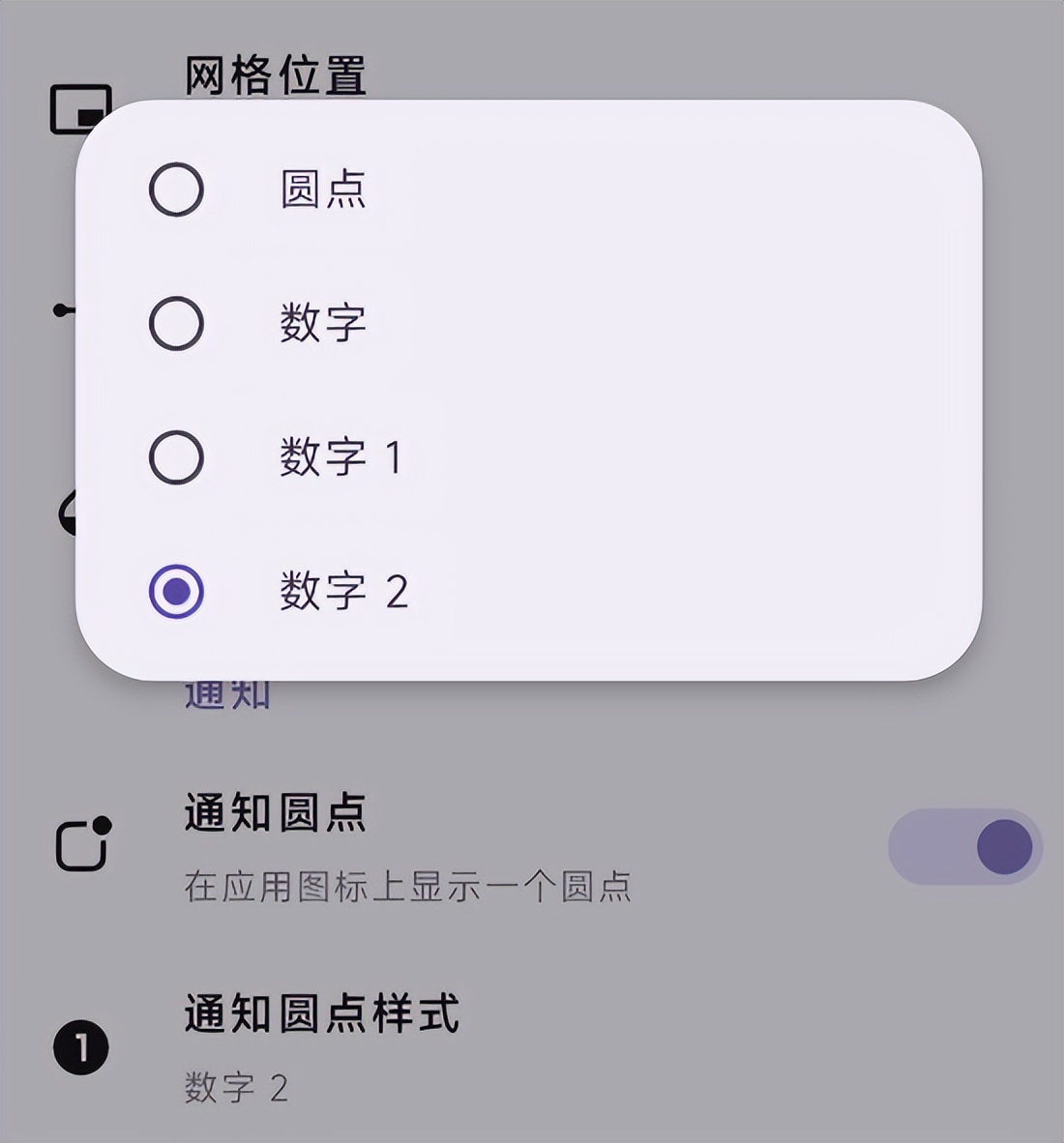Click the picture-in-picture style icon at top left
Image resolution: width=1064 pixels, height=1143 pixels.
click(x=79, y=106)
